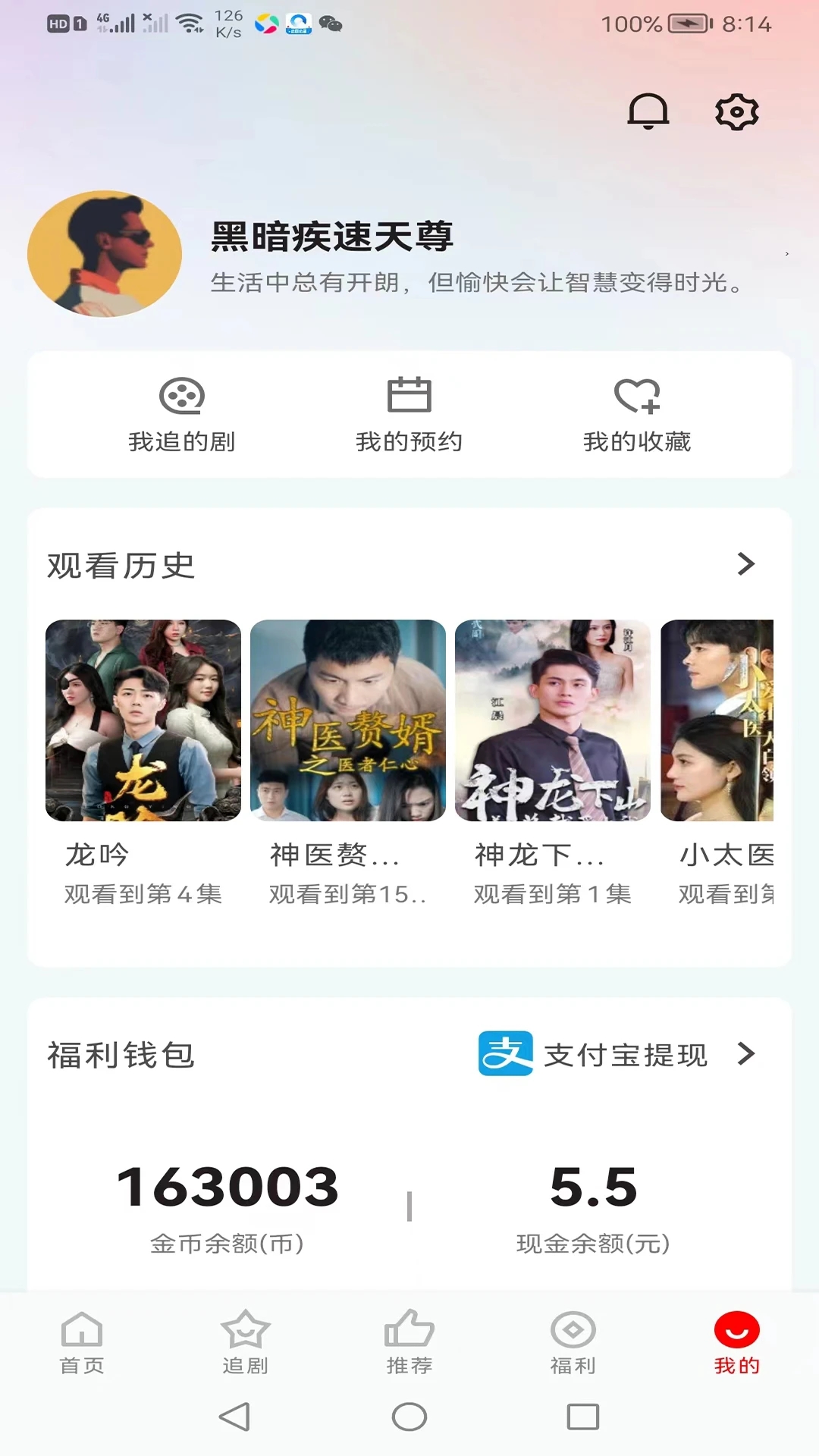The height and width of the screenshot is (1456, 819).
Task: Open 我追的剧 followed dramas
Action: [x=182, y=415]
